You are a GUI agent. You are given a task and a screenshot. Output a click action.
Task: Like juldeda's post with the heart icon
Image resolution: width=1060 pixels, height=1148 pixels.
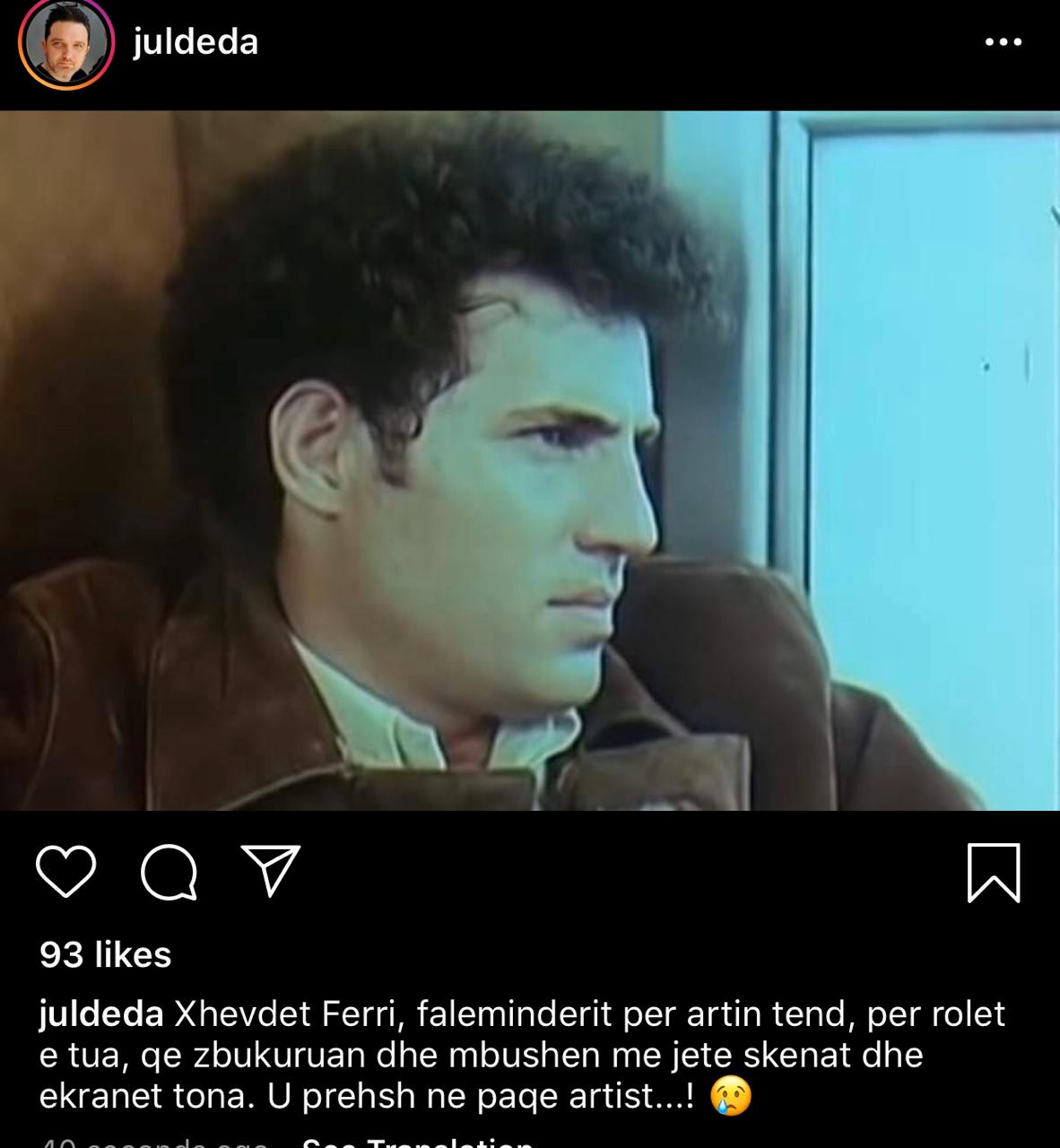(65, 872)
